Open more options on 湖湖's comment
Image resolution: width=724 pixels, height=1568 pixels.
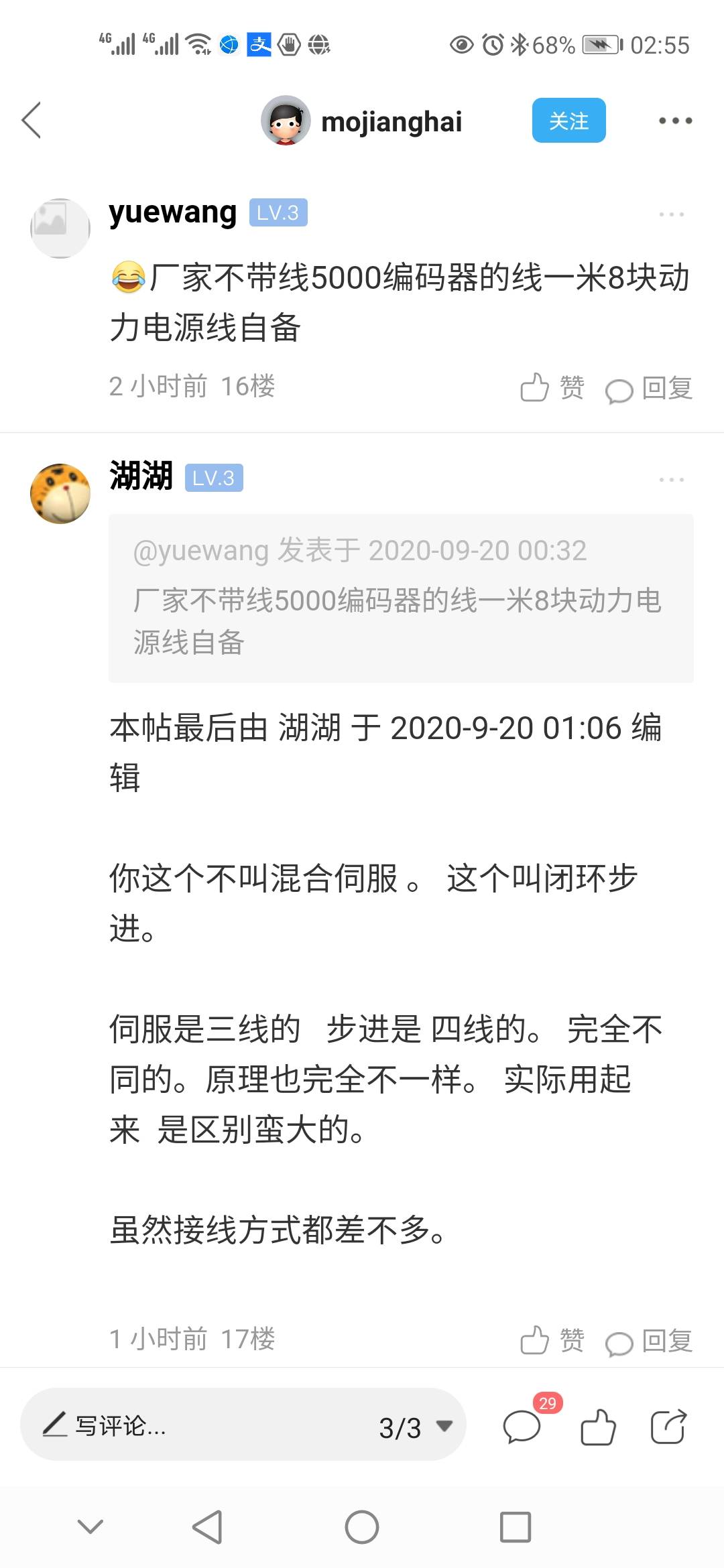pyautogui.click(x=671, y=480)
